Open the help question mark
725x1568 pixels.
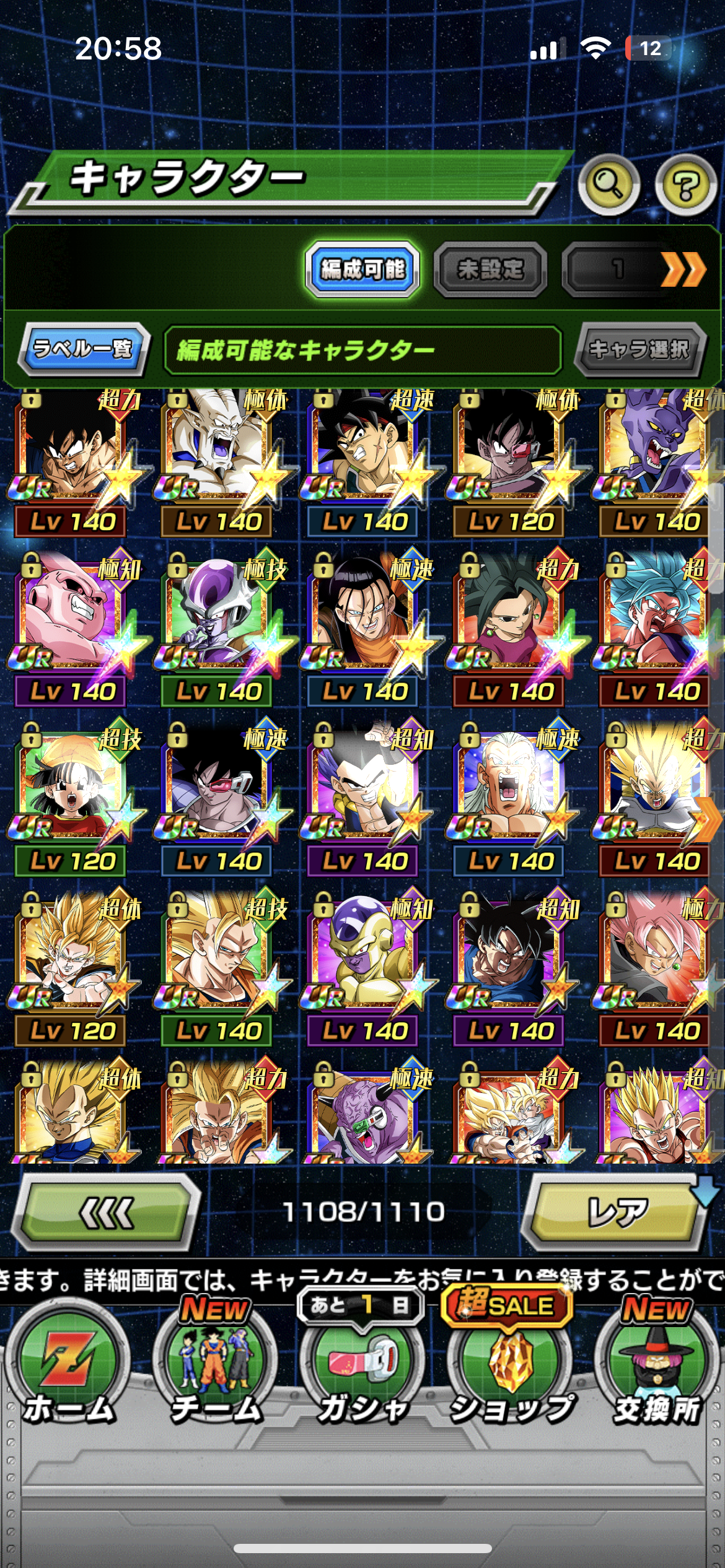685,185
